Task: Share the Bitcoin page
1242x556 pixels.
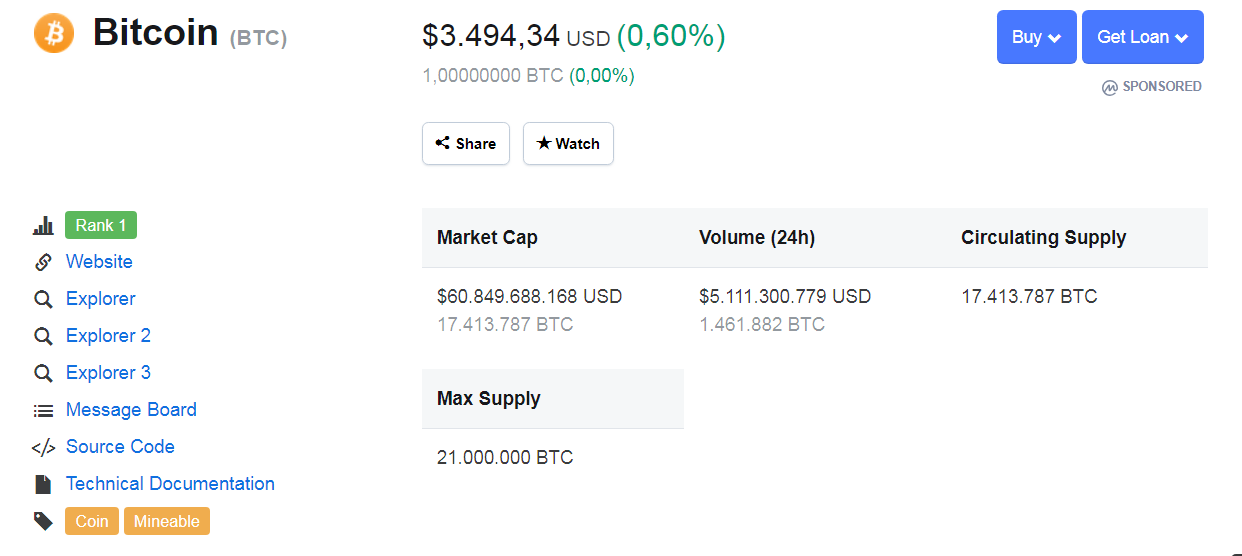Action: coord(466,143)
